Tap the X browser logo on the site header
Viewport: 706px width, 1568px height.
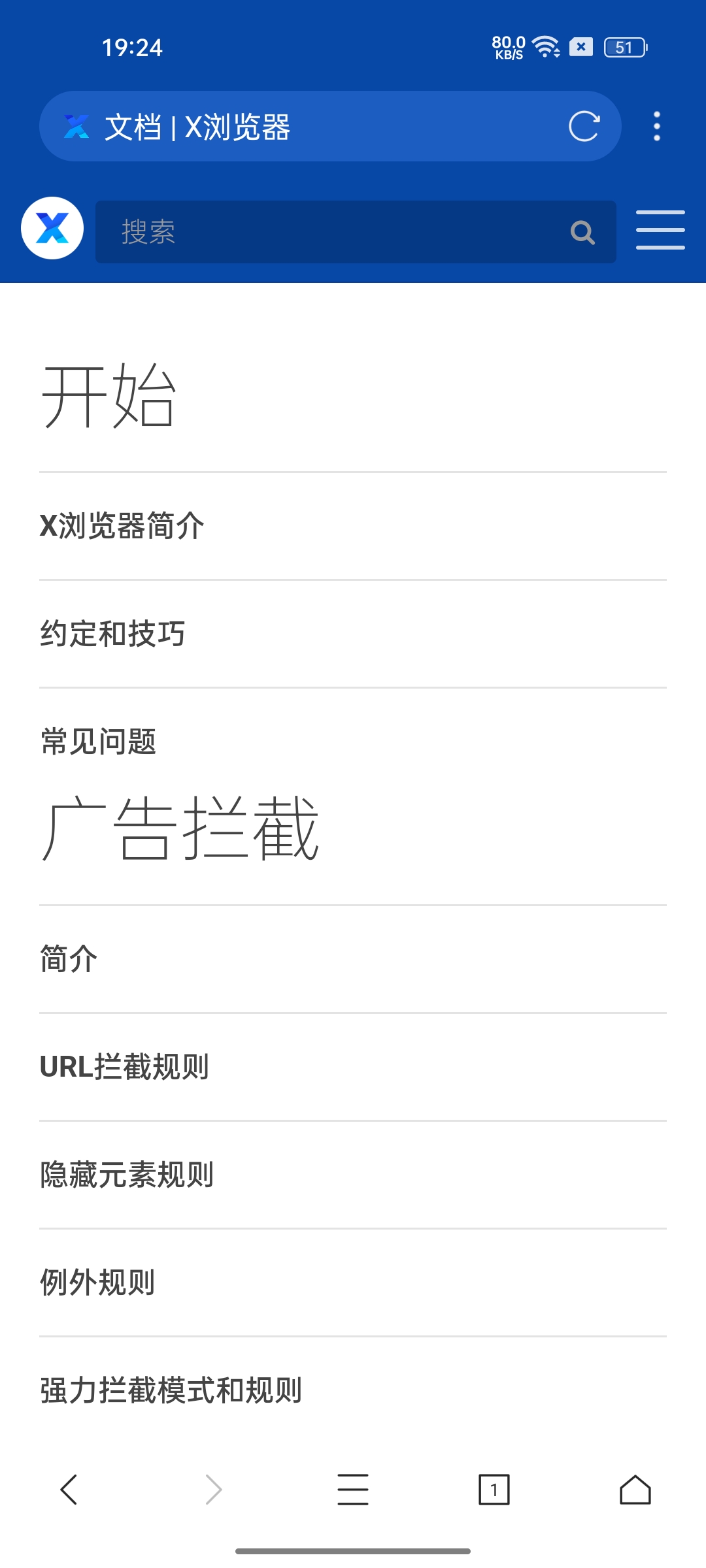click(x=52, y=228)
